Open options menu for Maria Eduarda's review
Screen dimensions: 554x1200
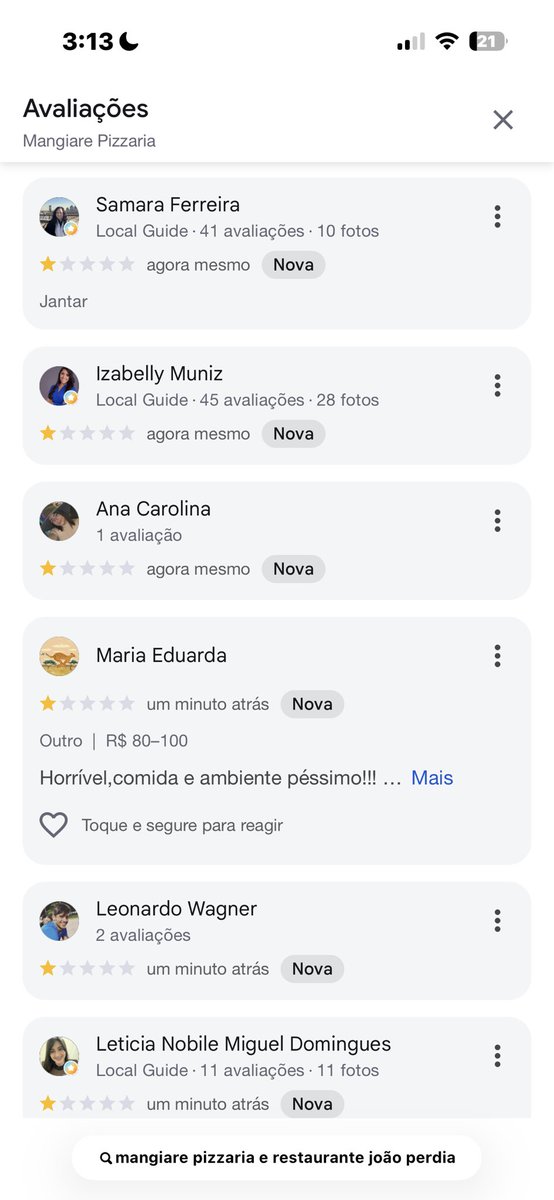tap(497, 656)
